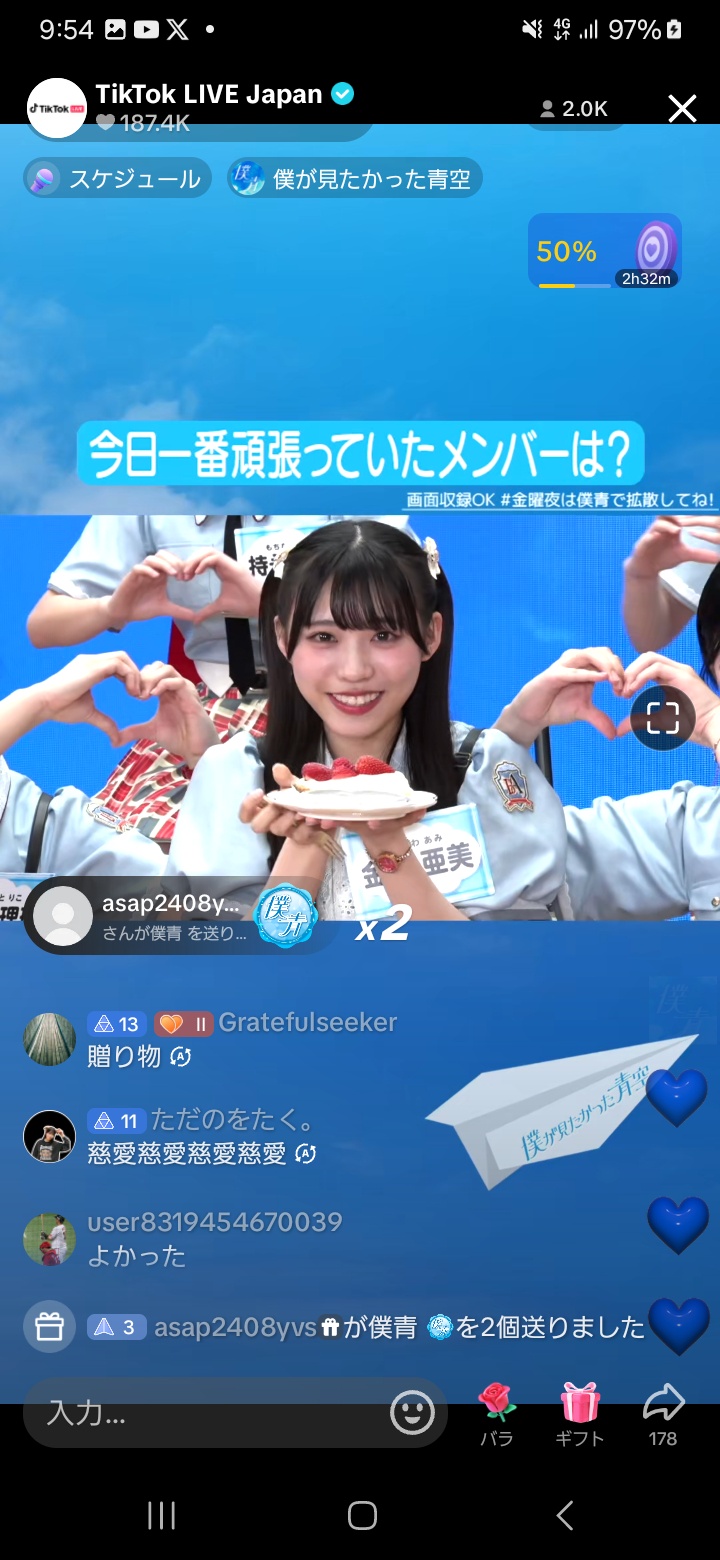Open Gratefulseeker's comment profile
This screenshot has height=1560, width=720.
click(x=50, y=1039)
